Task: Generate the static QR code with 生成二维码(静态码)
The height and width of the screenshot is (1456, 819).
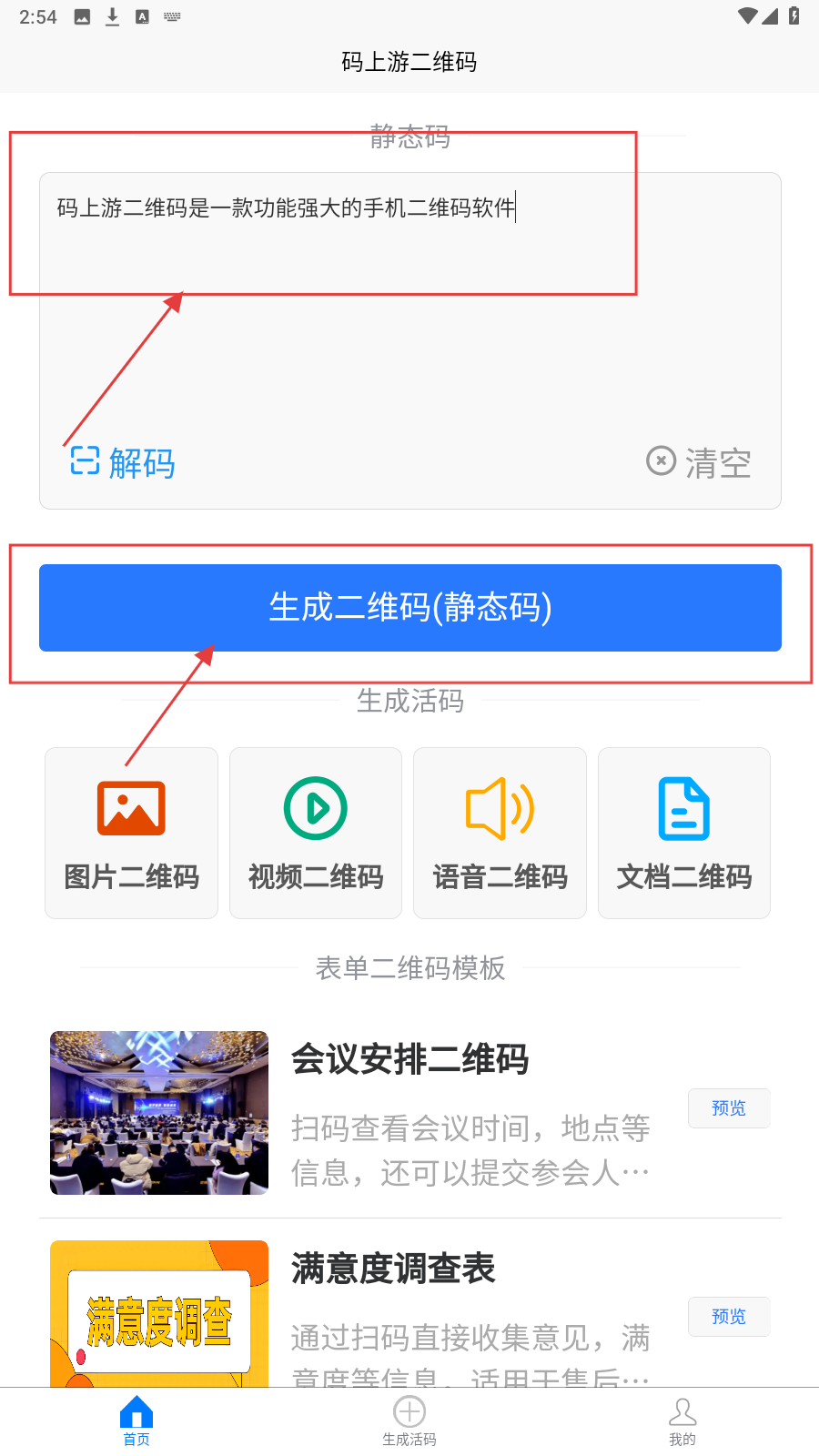Action: tap(409, 608)
